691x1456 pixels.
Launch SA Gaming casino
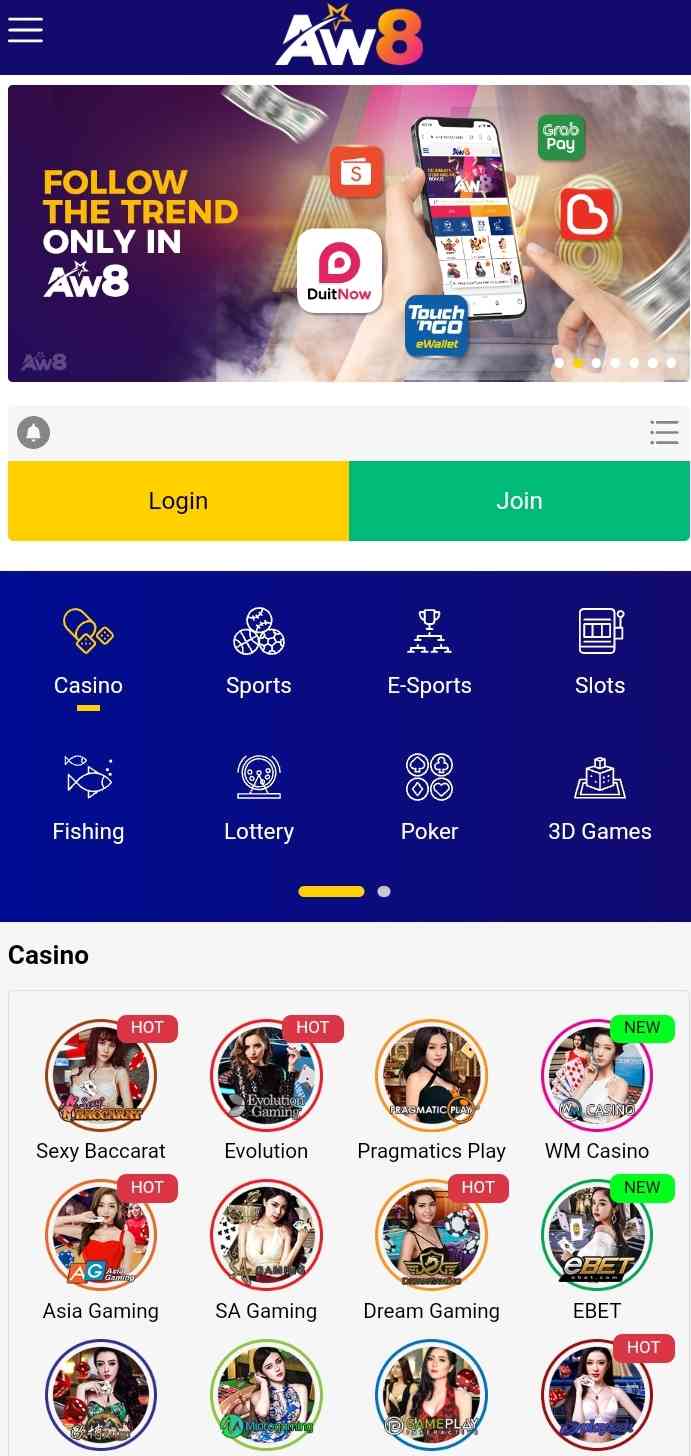[266, 1237]
